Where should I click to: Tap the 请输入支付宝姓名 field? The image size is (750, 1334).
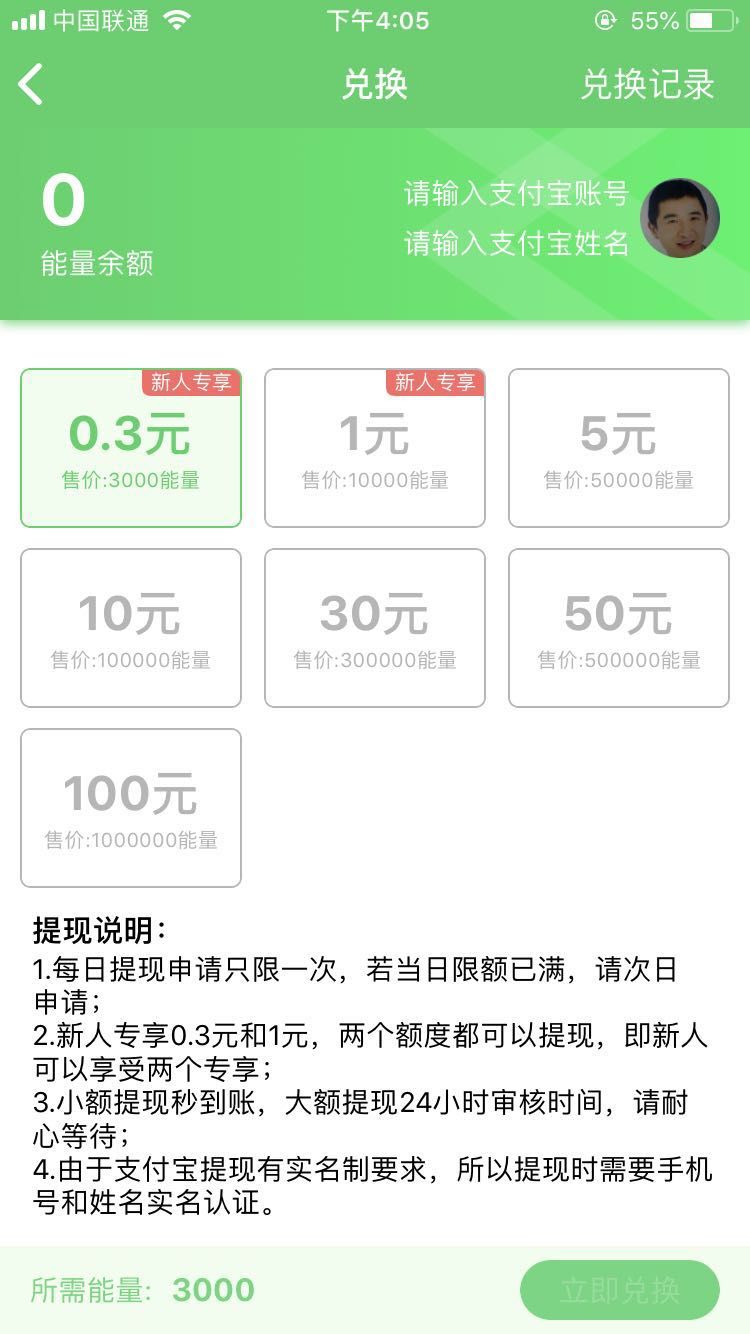click(x=516, y=242)
